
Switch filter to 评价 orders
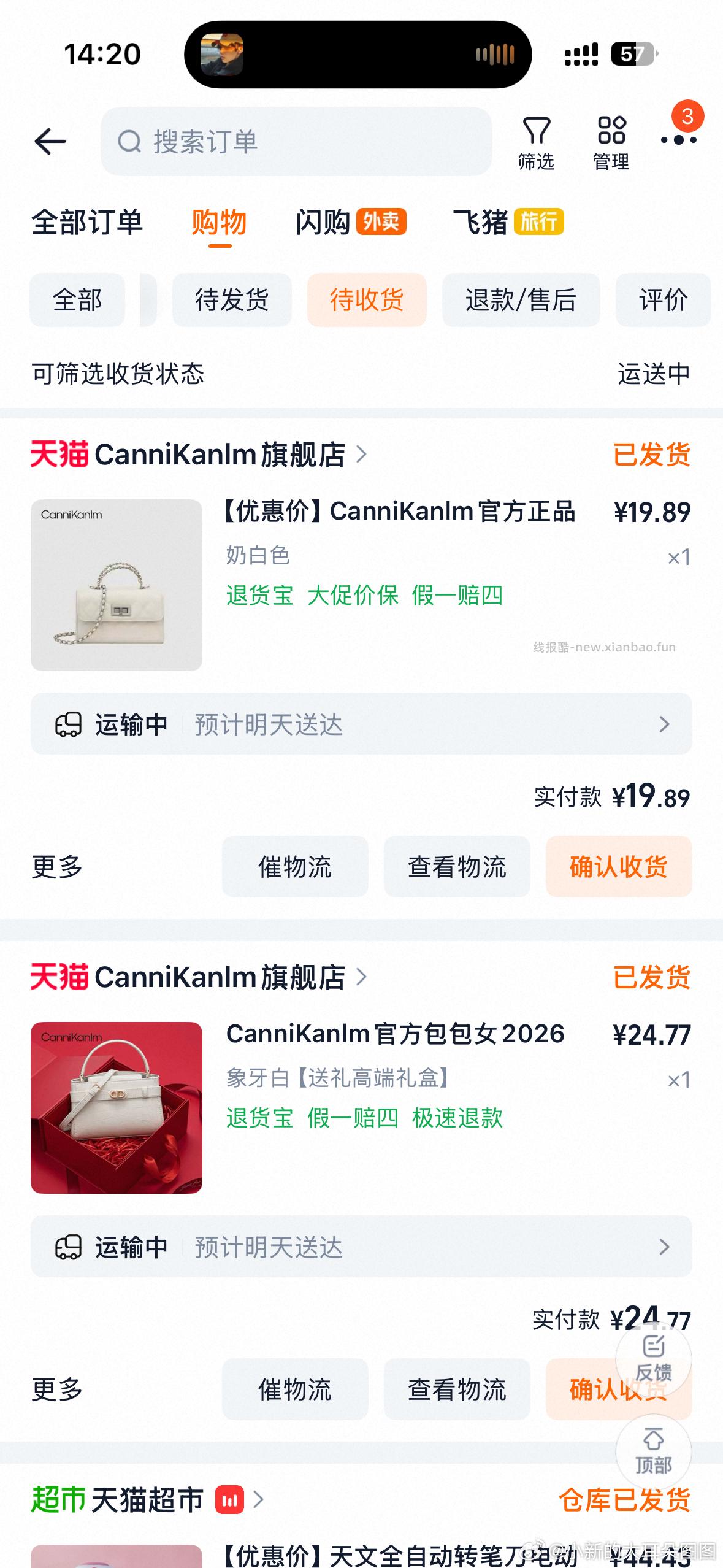662,300
